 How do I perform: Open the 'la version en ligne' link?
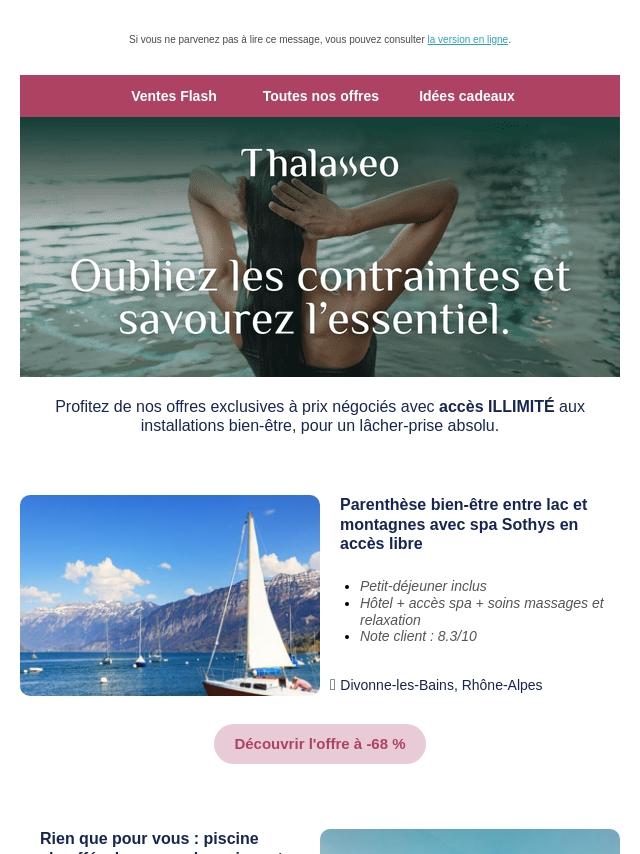coord(467,40)
